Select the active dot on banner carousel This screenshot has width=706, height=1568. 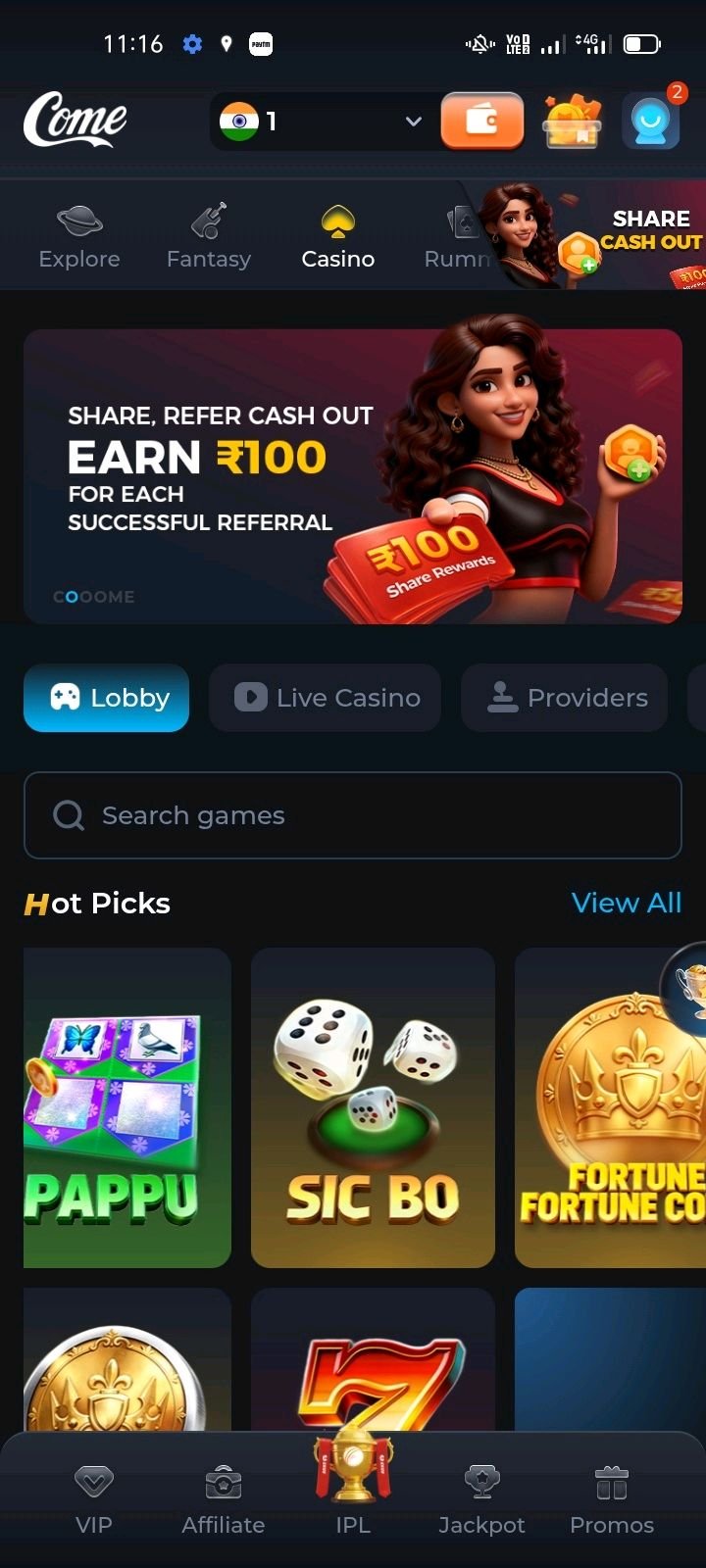pyautogui.click(x=72, y=597)
